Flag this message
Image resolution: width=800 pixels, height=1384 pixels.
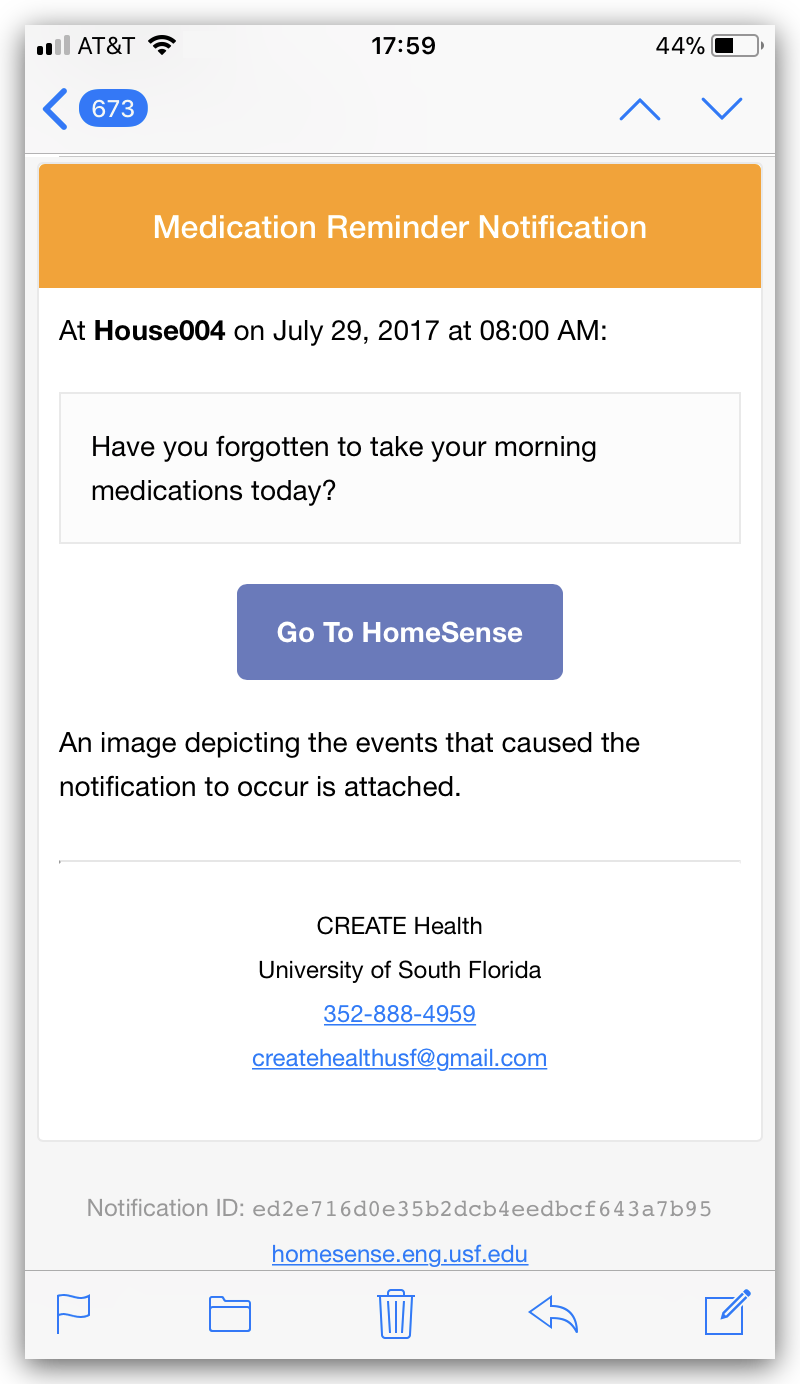74,1313
